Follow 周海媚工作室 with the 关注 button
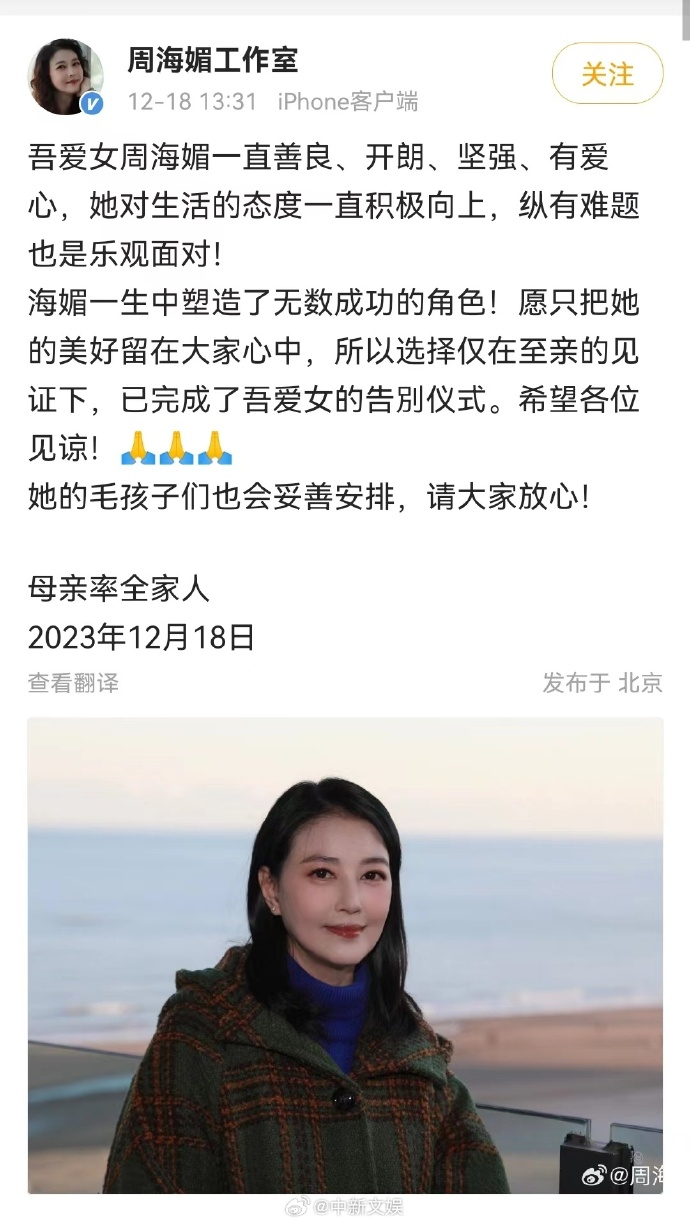This screenshot has height=1223, width=690. pyautogui.click(x=607, y=75)
